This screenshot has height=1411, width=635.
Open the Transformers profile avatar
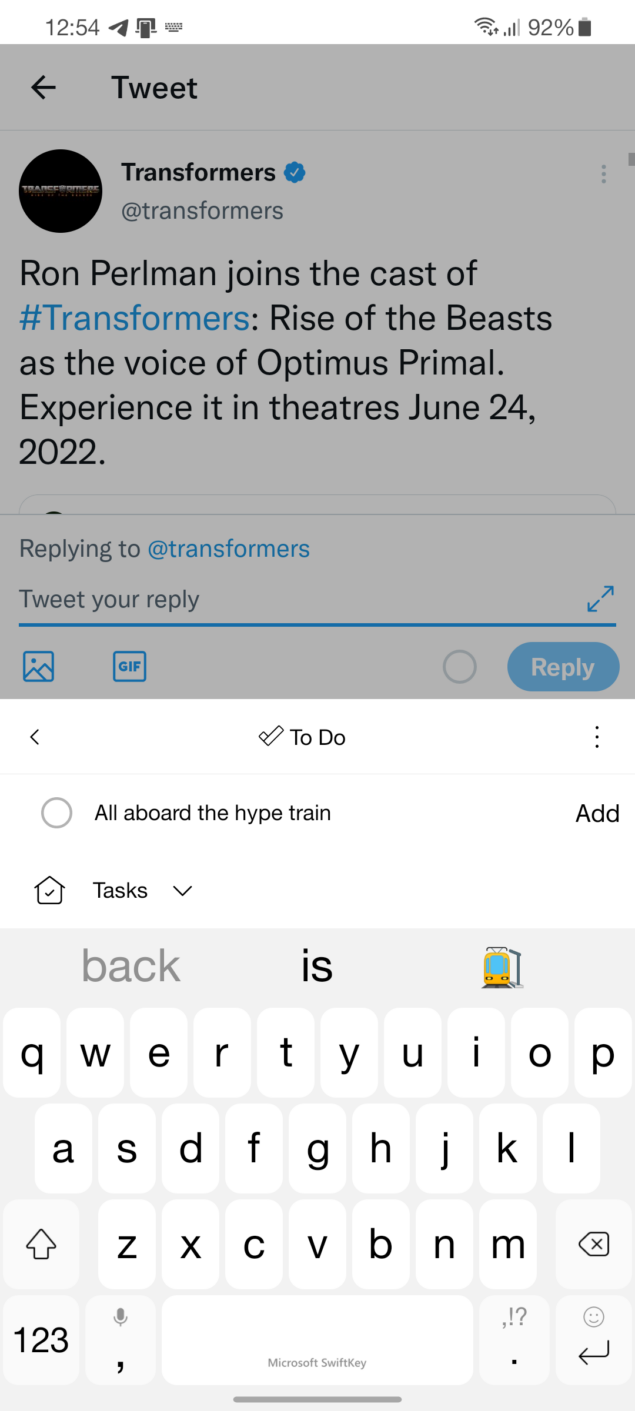(x=61, y=191)
